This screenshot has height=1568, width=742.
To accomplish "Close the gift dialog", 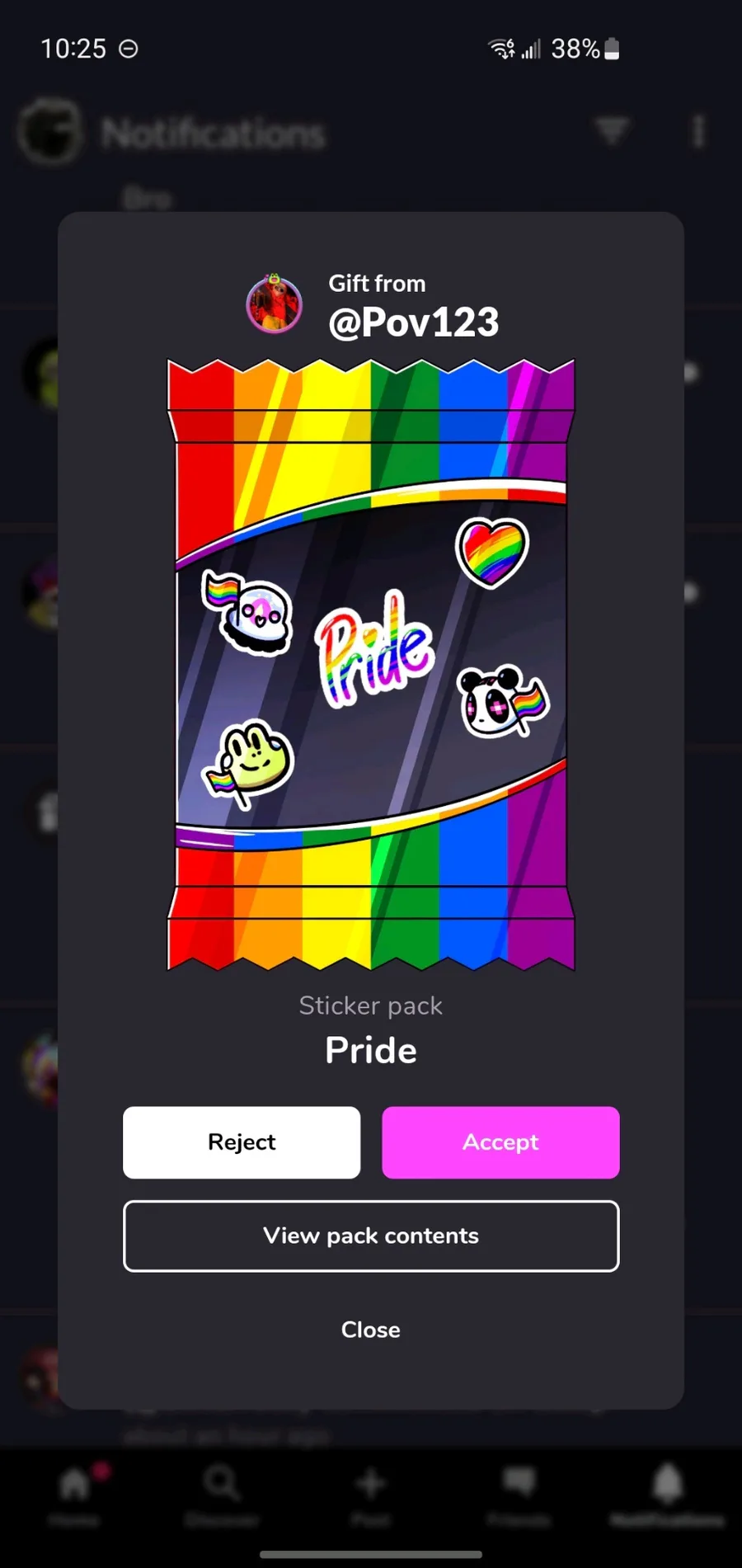I will tap(371, 1330).
